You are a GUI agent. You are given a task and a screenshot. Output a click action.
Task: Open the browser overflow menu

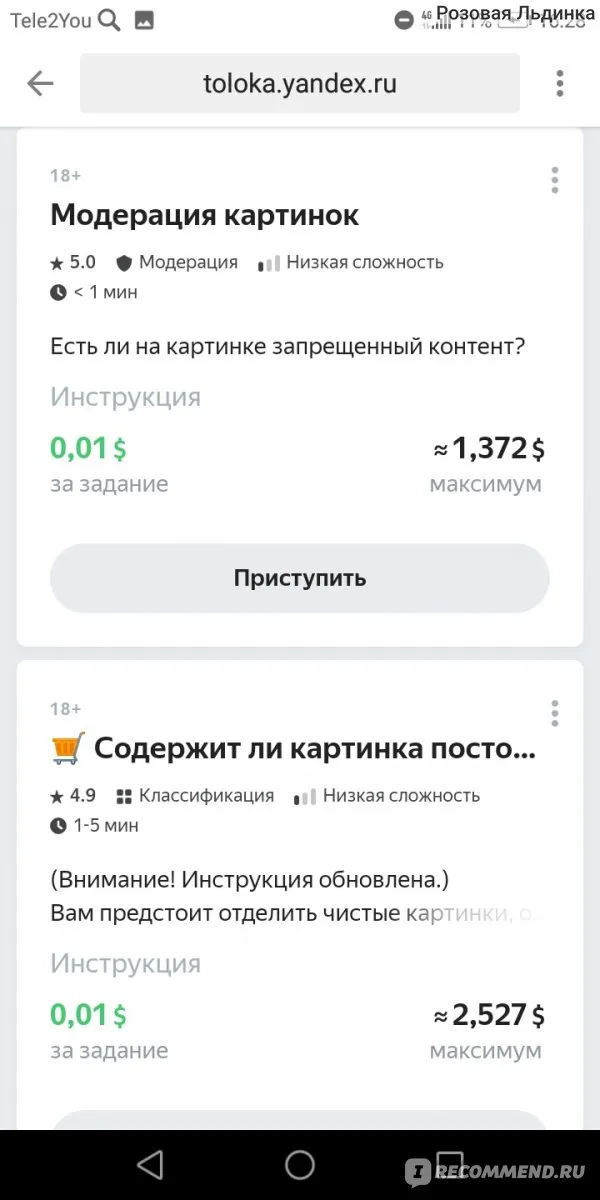click(x=559, y=84)
